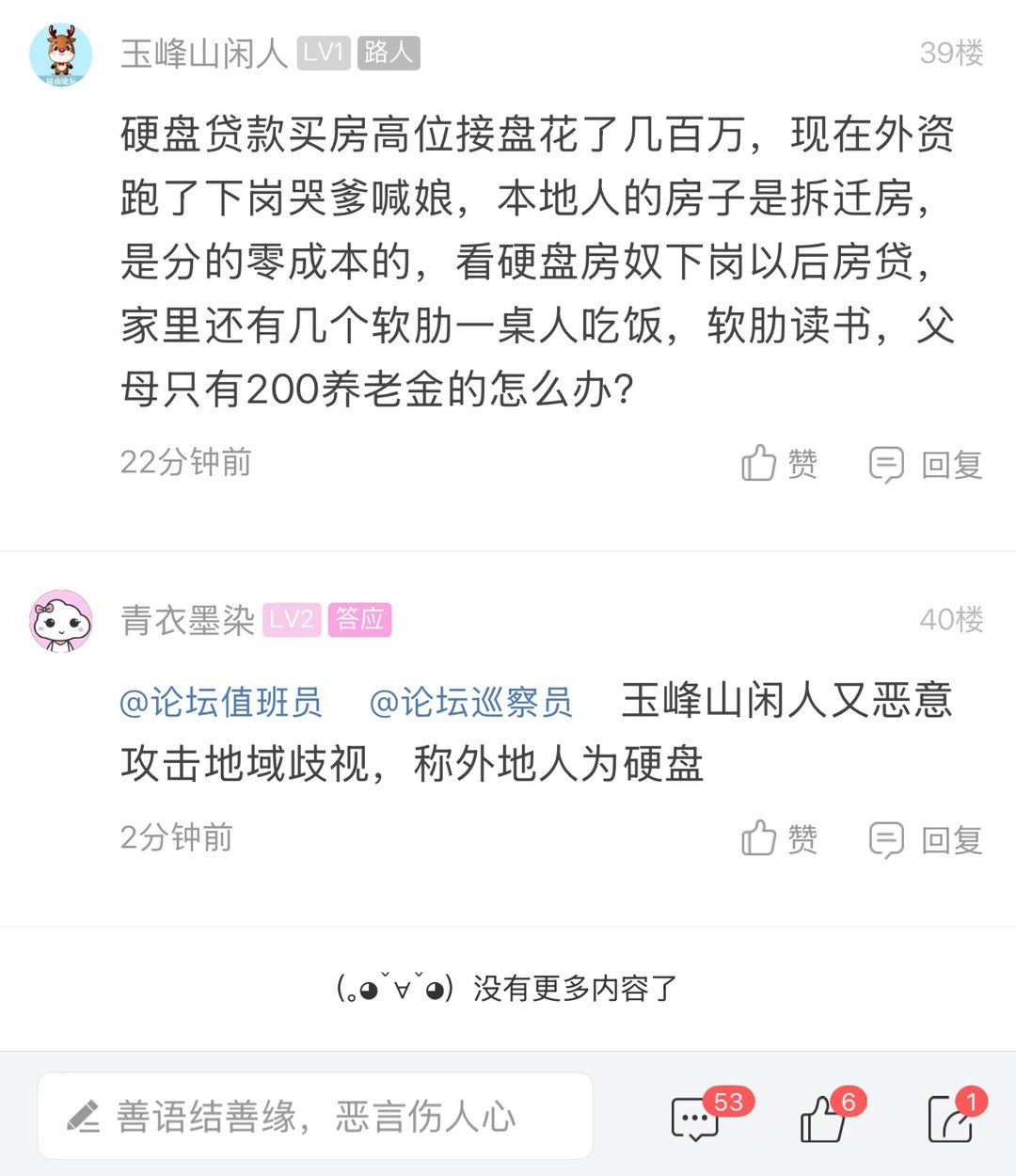Viewport: 1016px width, 1176px height.
Task: Open 玉峰山闲人's profile avatar
Action: point(61,56)
